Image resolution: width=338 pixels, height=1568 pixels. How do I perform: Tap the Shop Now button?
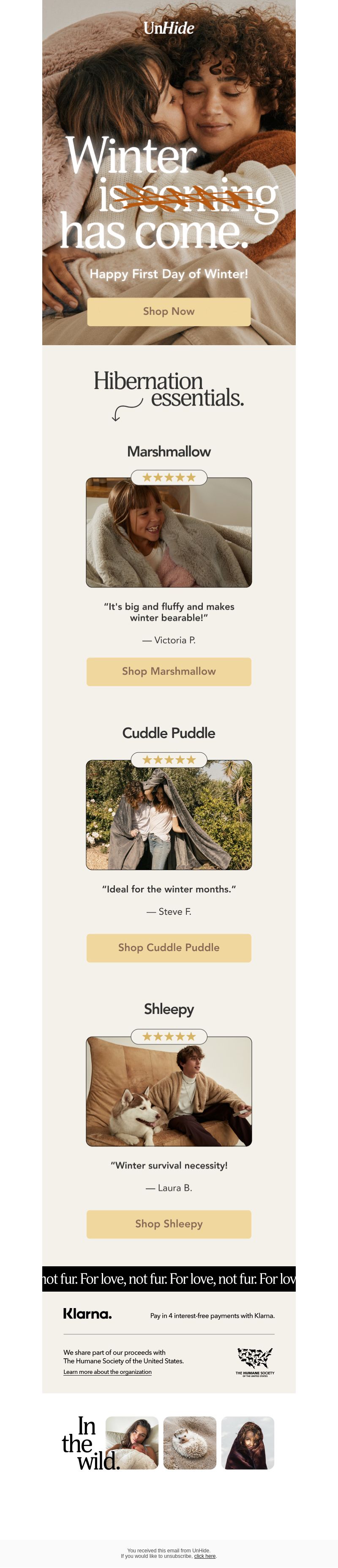click(x=169, y=312)
